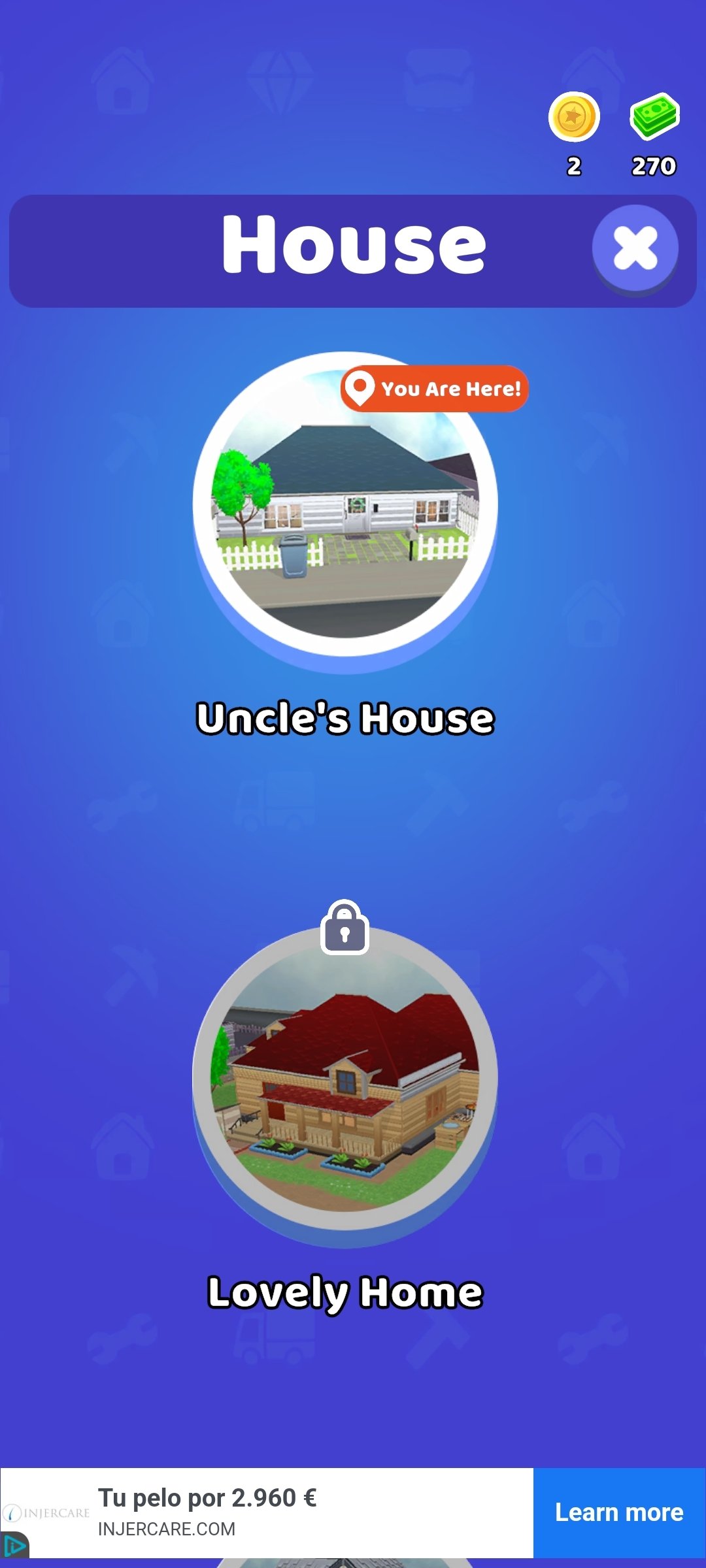This screenshot has width=706, height=1568.
Task: Open the ad choices icon
Action: click(14, 1545)
